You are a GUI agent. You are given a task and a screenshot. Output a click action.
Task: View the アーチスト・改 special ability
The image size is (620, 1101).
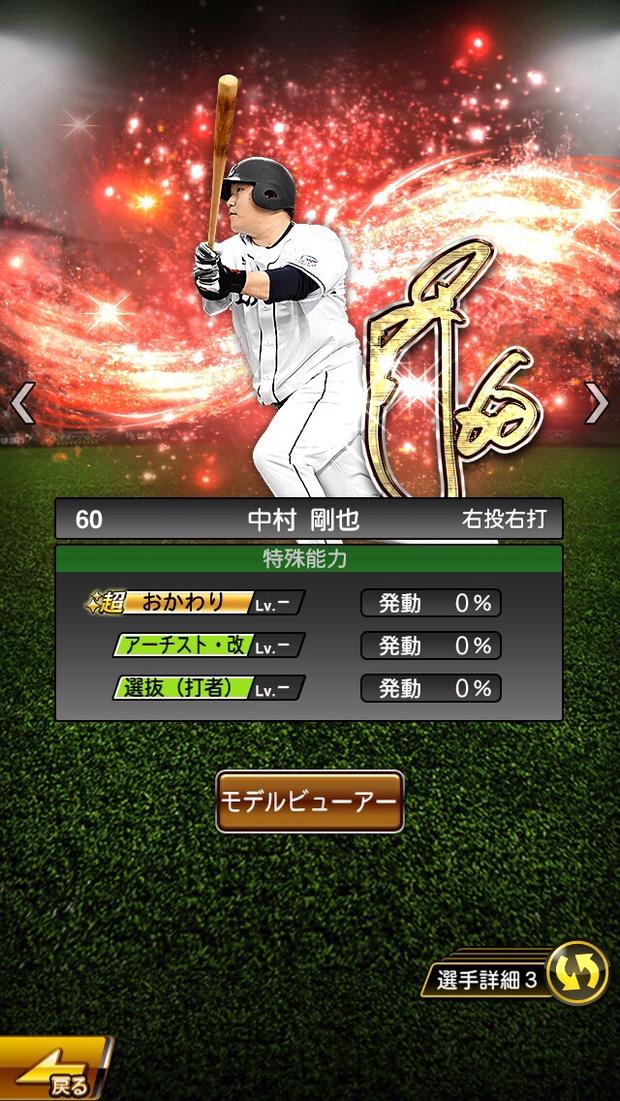(x=208, y=646)
